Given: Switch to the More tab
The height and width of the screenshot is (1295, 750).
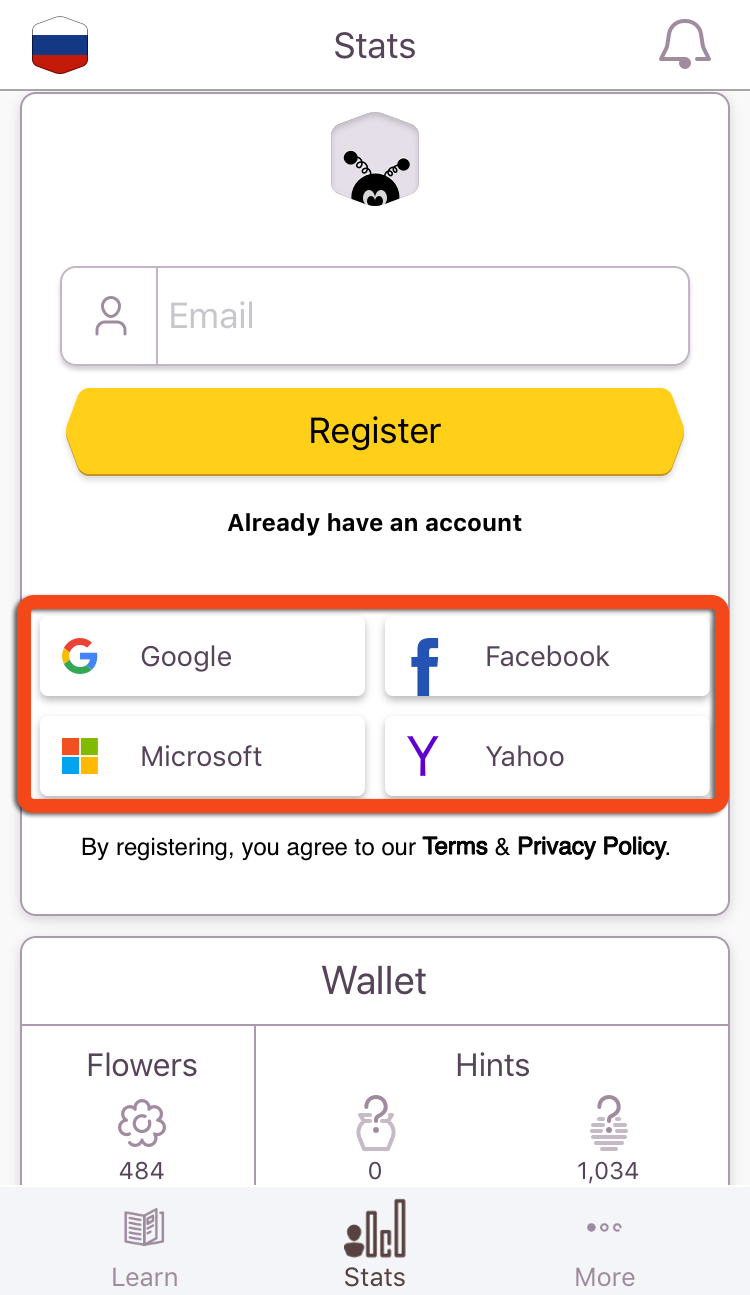Looking at the screenshot, I should pyautogui.click(x=605, y=1245).
